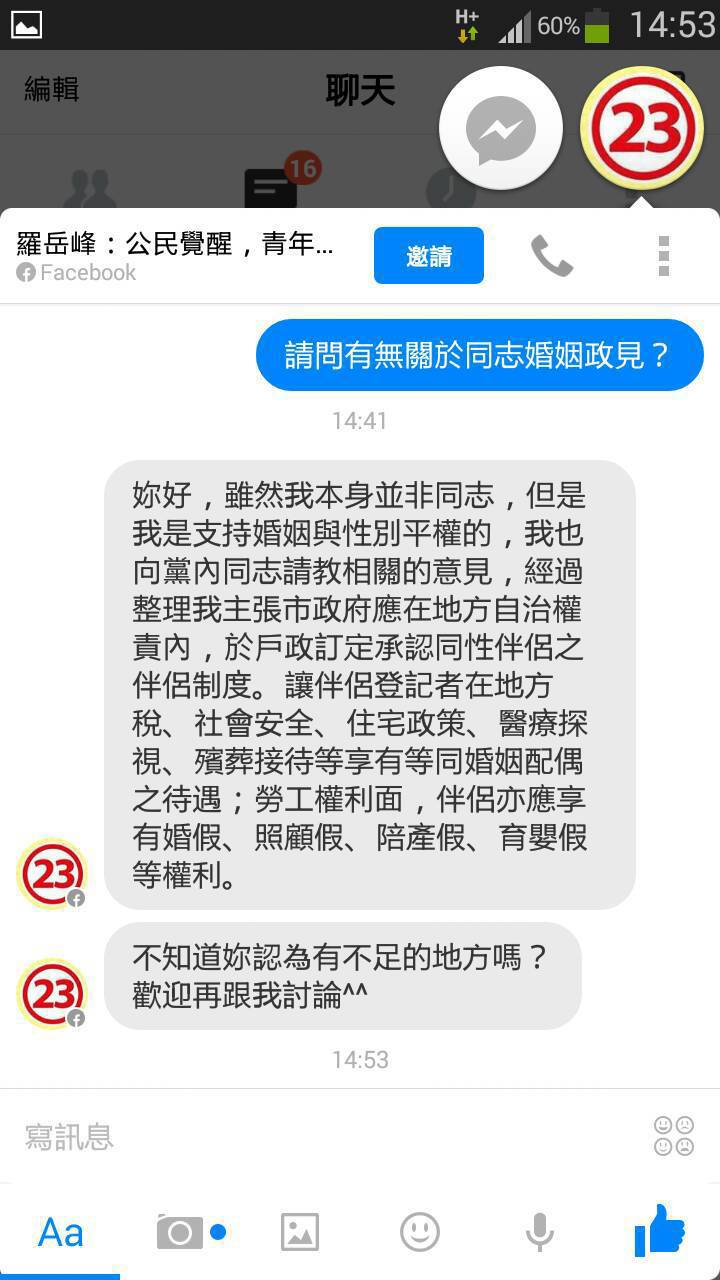The height and width of the screenshot is (1280, 720).
Task: Open the photo gallery picker
Action: pyautogui.click(x=300, y=1232)
